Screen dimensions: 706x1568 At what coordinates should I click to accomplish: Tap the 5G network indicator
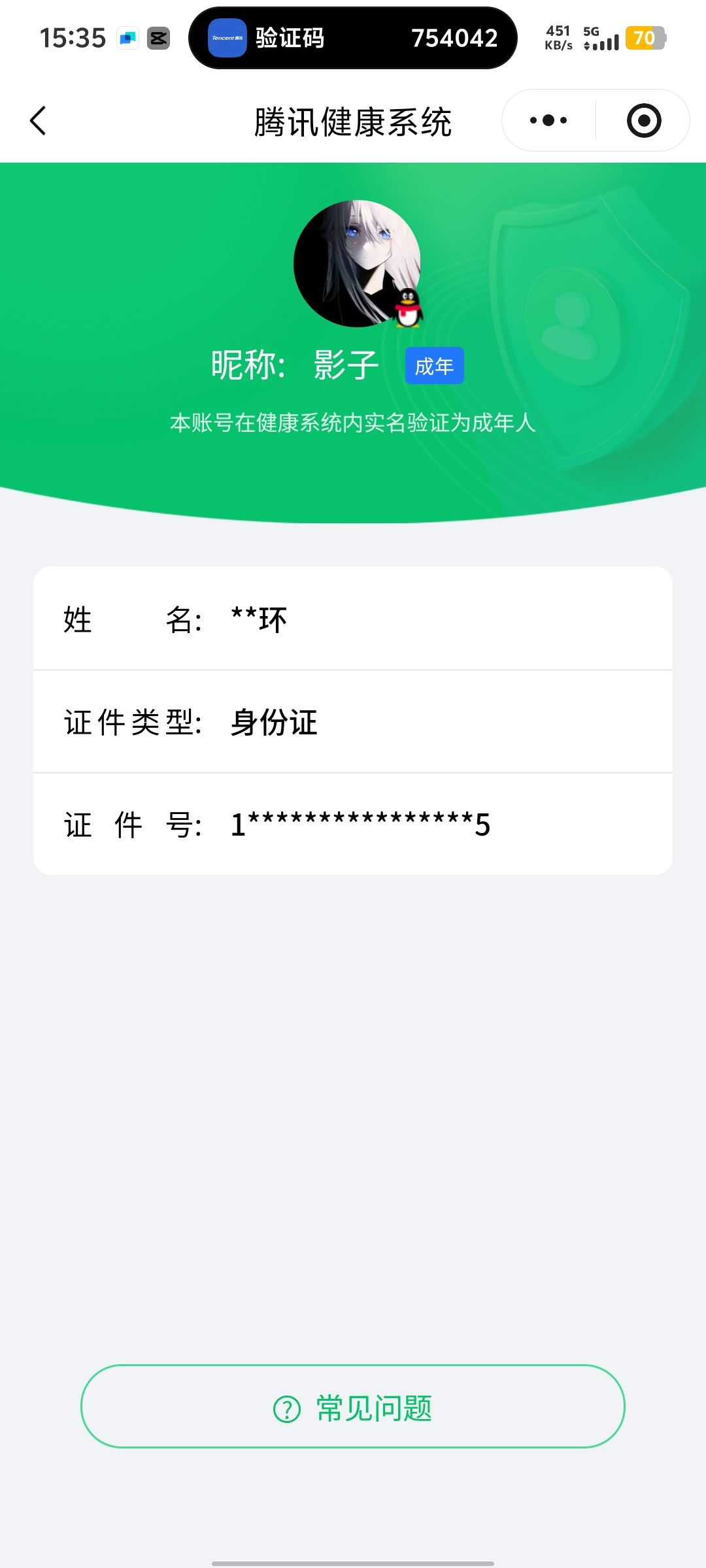click(590, 31)
